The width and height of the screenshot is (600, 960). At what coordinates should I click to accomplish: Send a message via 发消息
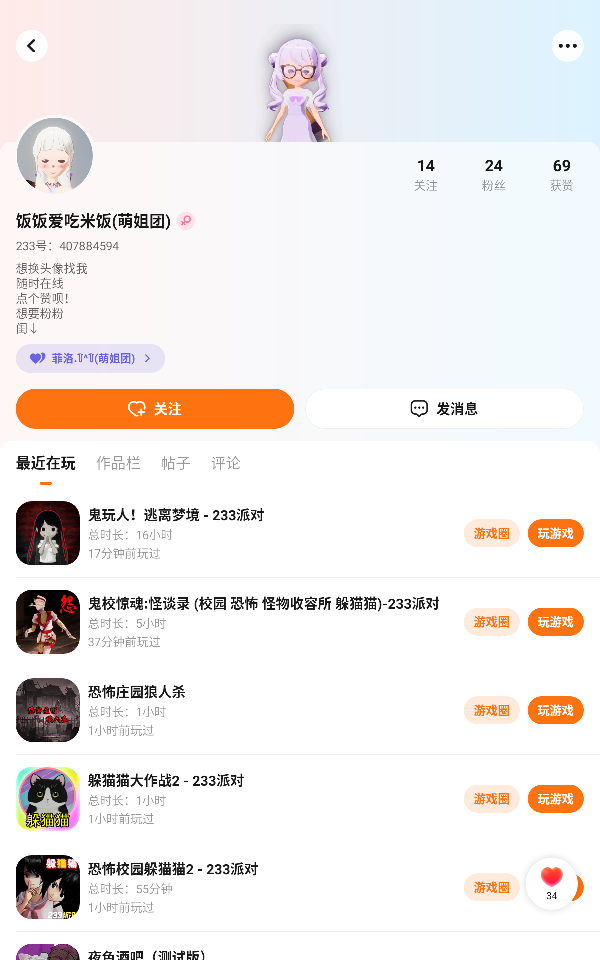pos(444,409)
